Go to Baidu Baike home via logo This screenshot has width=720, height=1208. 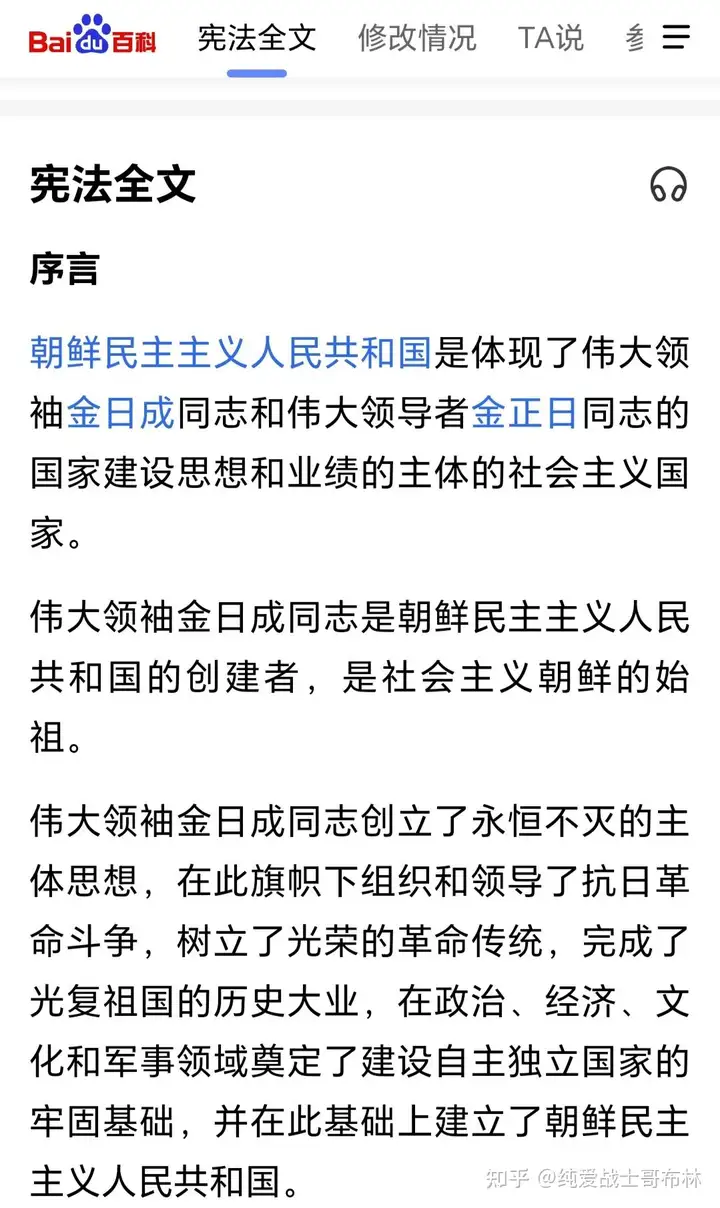92,36
